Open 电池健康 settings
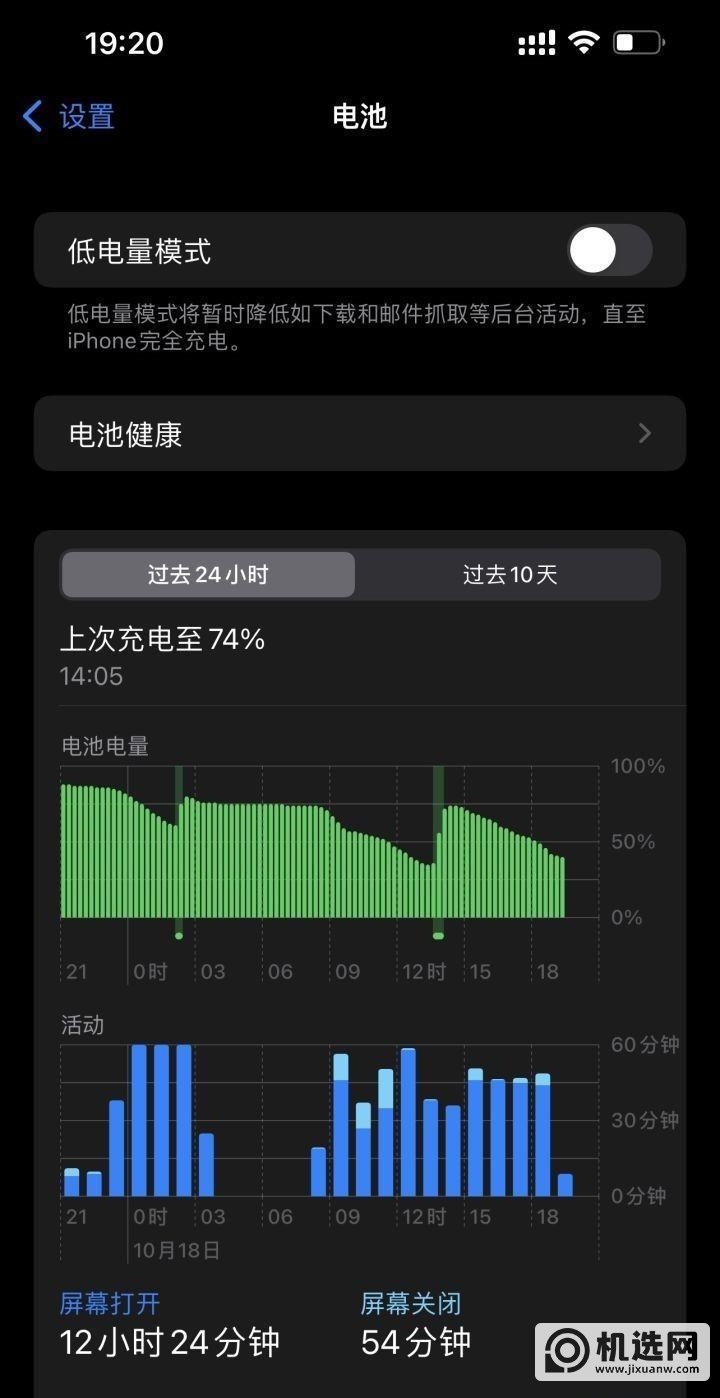The width and height of the screenshot is (720, 1398). pyautogui.click(x=360, y=434)
